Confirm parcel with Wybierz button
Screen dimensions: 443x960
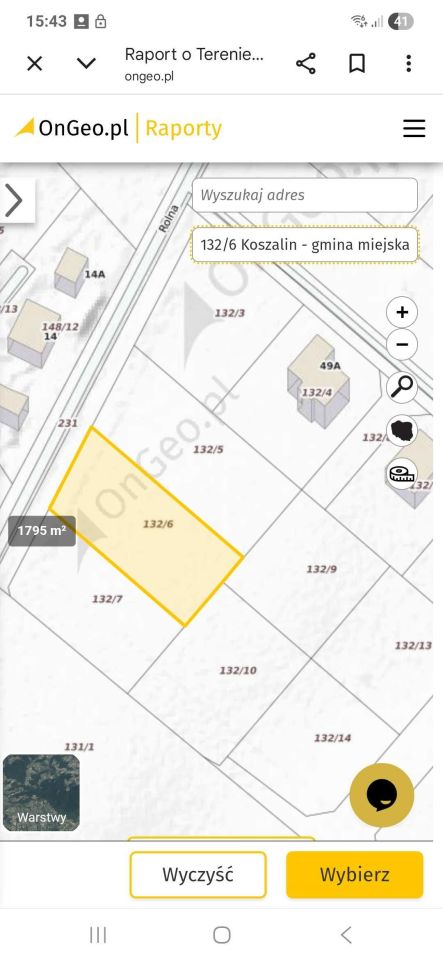(x=355, y=874)
